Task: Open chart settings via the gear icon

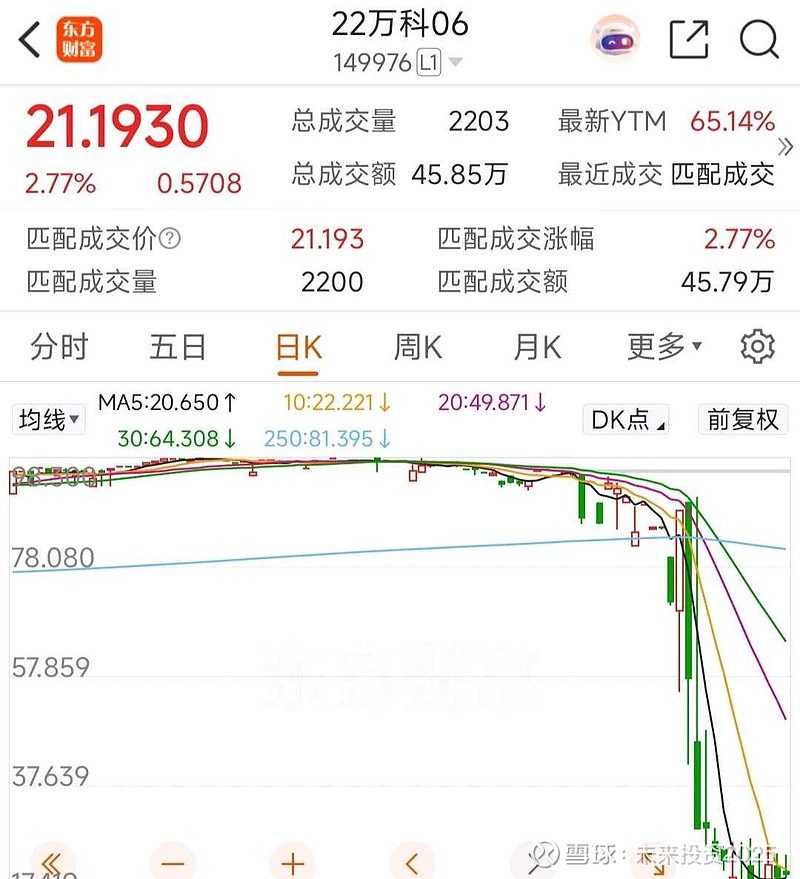Action: (757, 346)
